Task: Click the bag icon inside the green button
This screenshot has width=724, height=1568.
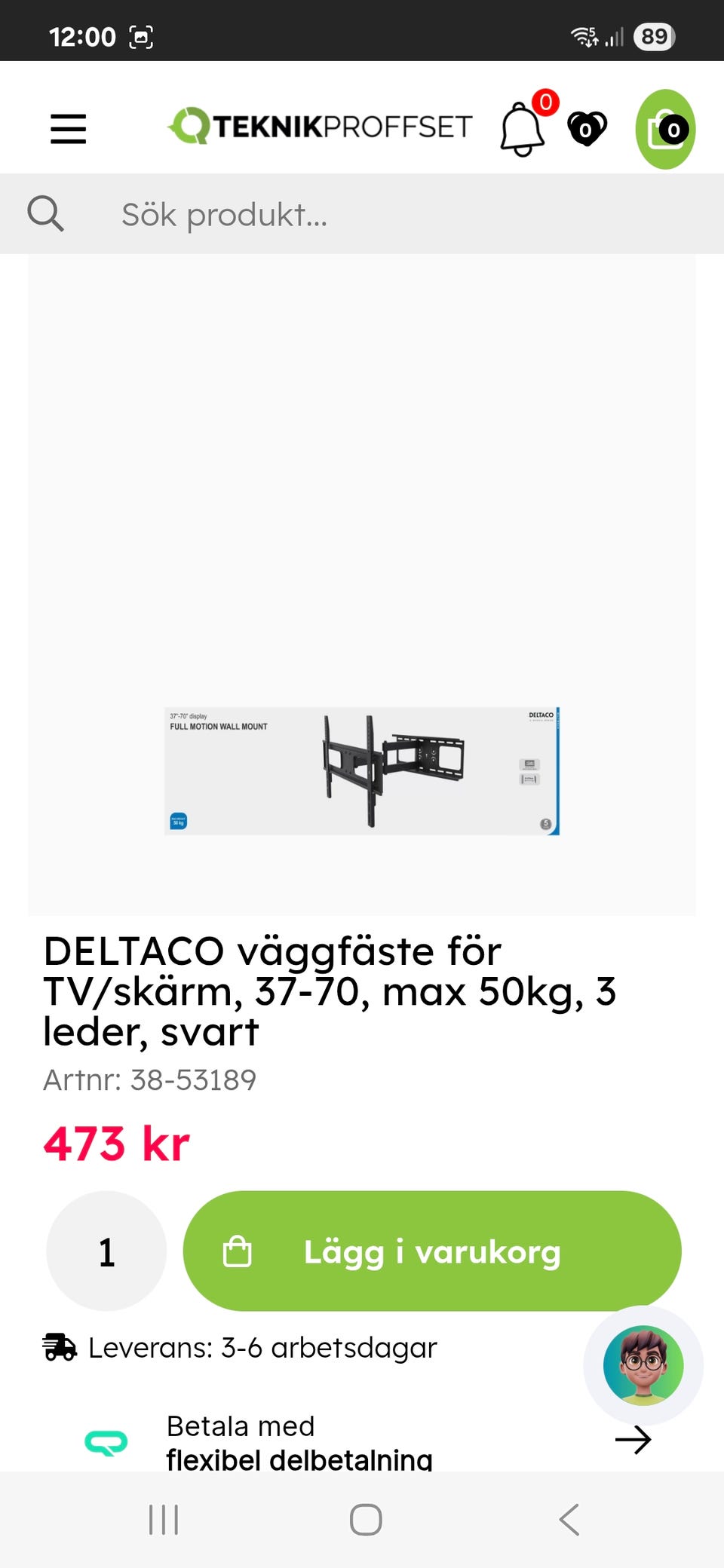Action: (239, 1251)
